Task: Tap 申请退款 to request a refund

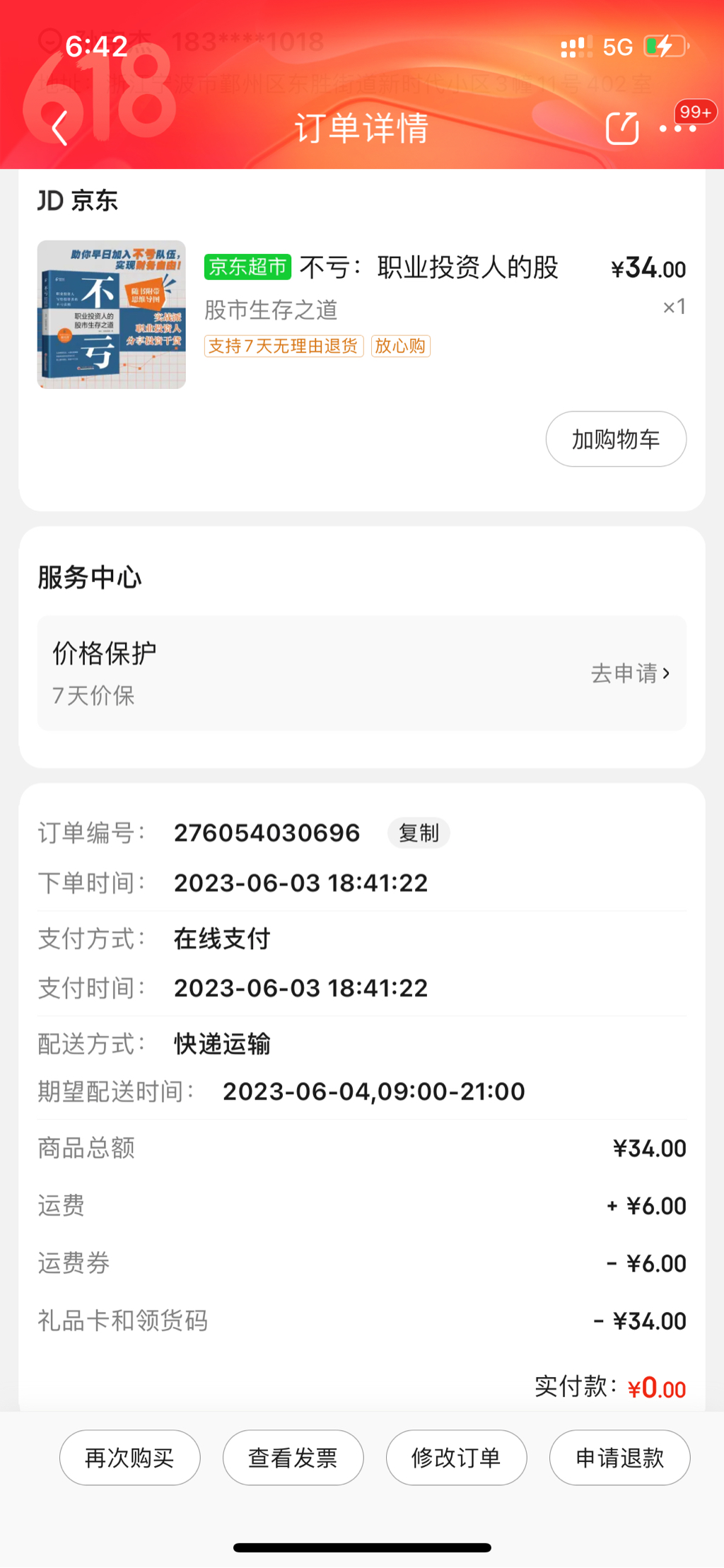Action: [620, 1458]
